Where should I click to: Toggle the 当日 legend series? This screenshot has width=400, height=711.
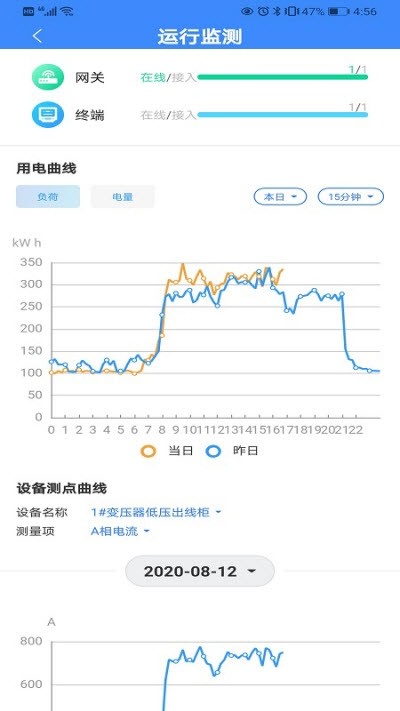(x=167, y=451)
